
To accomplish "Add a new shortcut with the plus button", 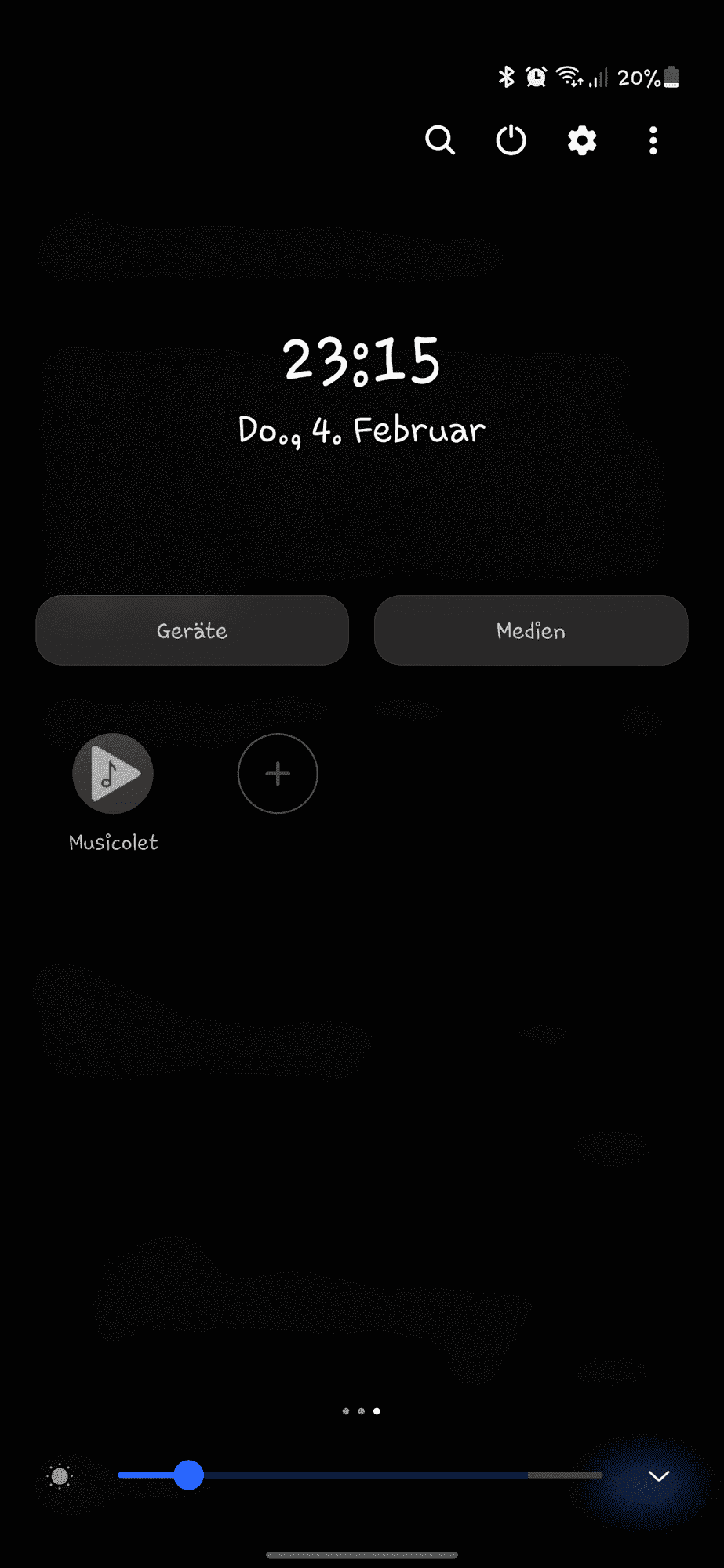I will 278,774.
